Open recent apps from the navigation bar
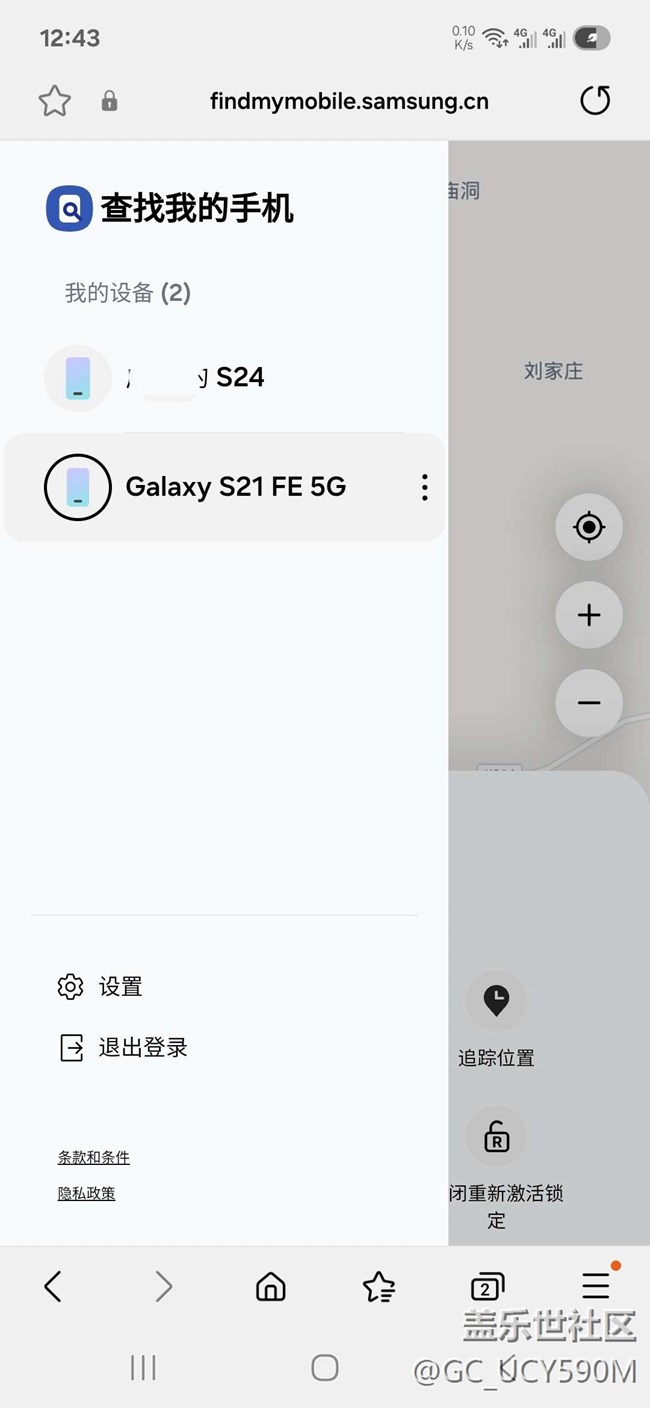Viewport: 650px width, 1408px height. point(143,1368)
